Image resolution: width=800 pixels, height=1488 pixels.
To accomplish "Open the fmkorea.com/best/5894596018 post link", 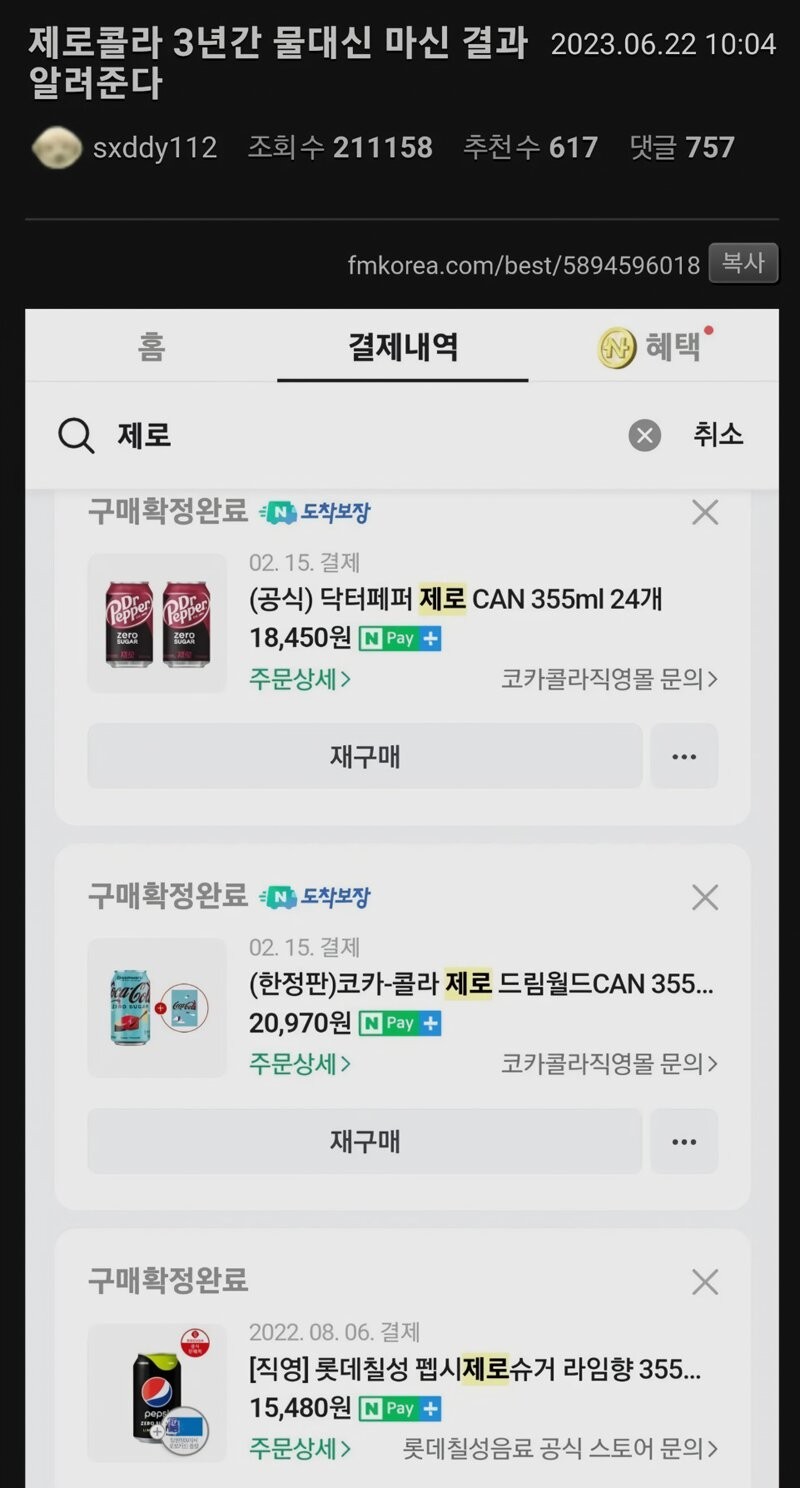I will pos(523,265).
